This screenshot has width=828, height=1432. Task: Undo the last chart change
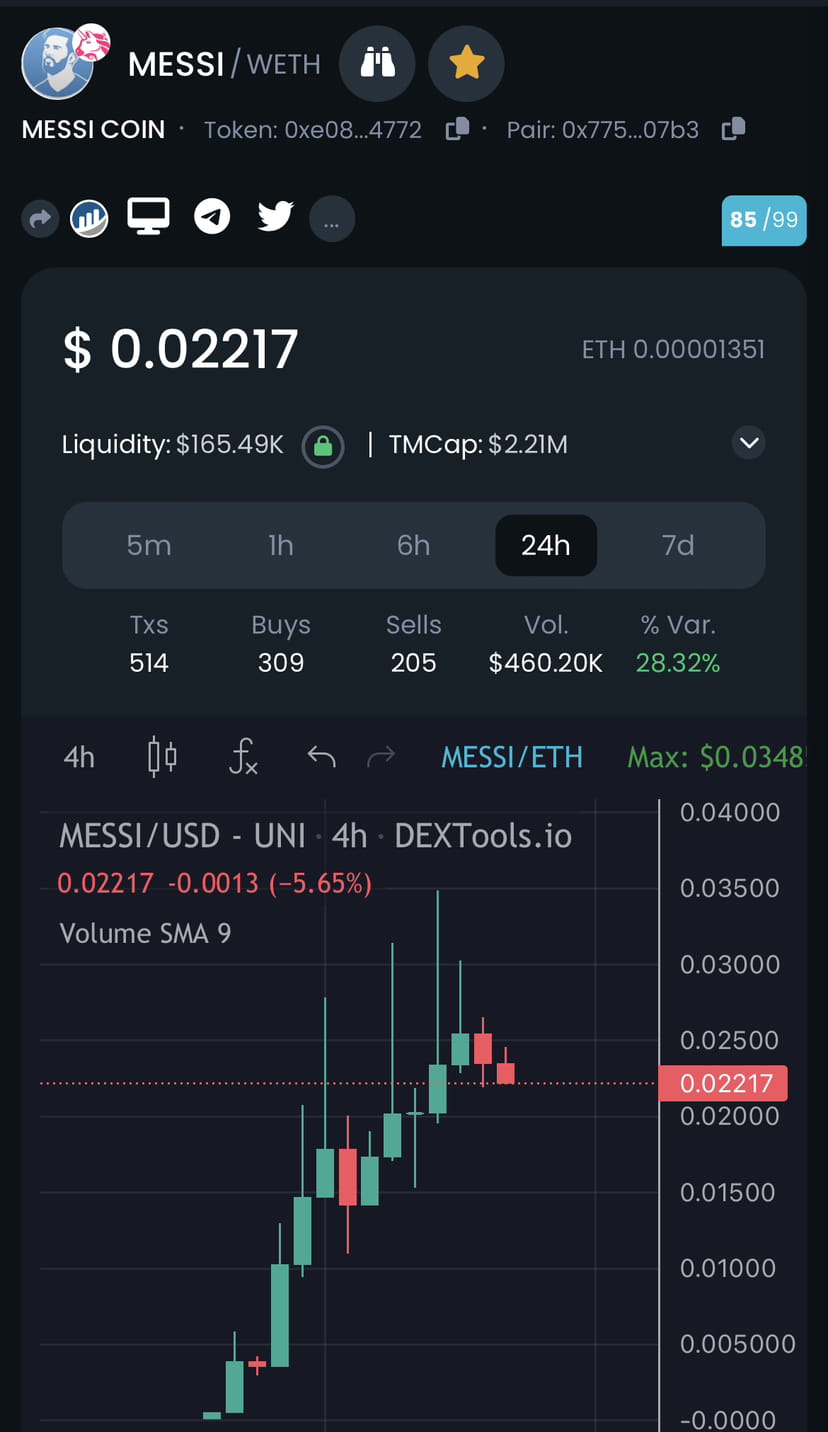(321, 757)
